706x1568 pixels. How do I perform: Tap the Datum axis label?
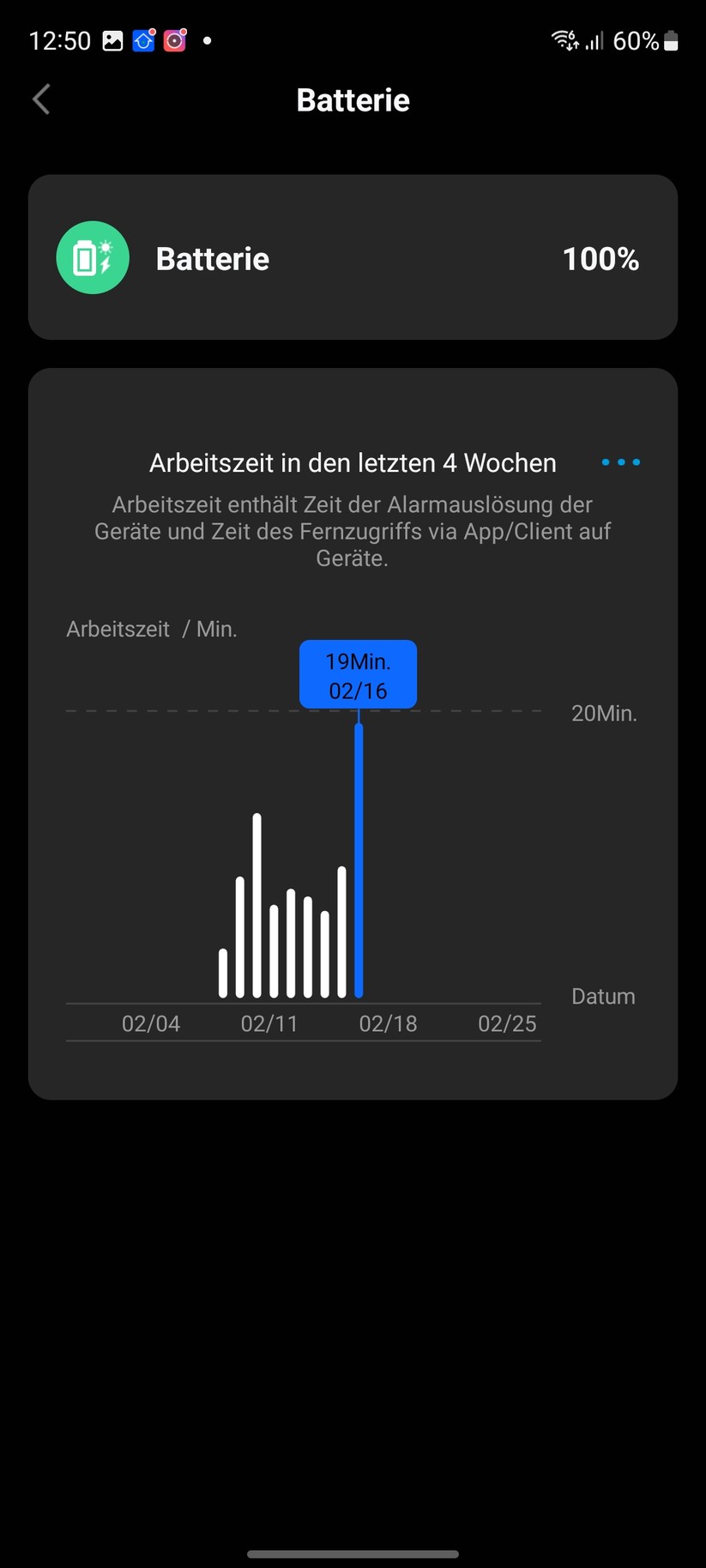[603, 996]
